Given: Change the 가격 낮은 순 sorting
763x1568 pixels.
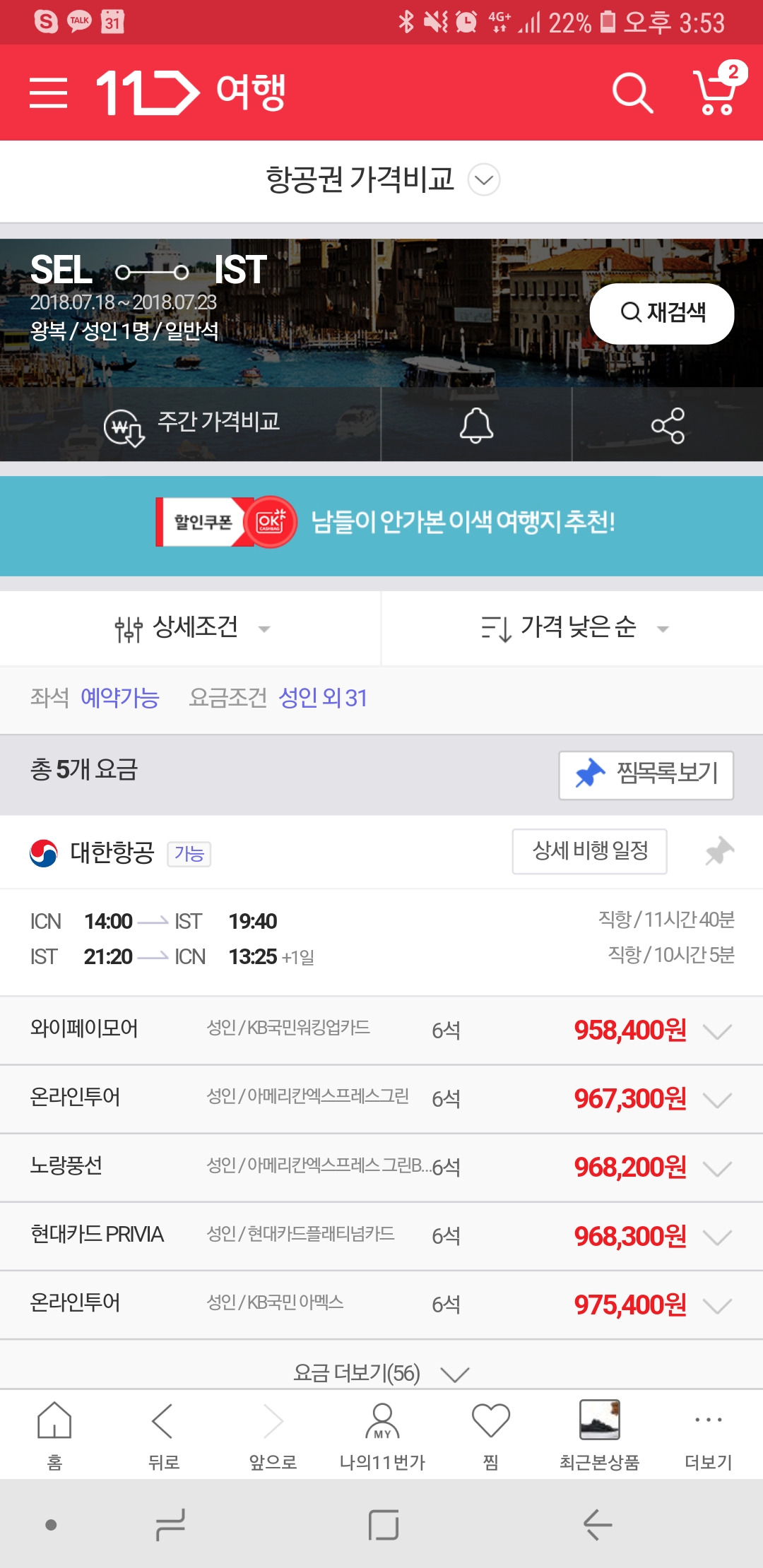Looking at the screenshot, I should (x=572, y=628).
